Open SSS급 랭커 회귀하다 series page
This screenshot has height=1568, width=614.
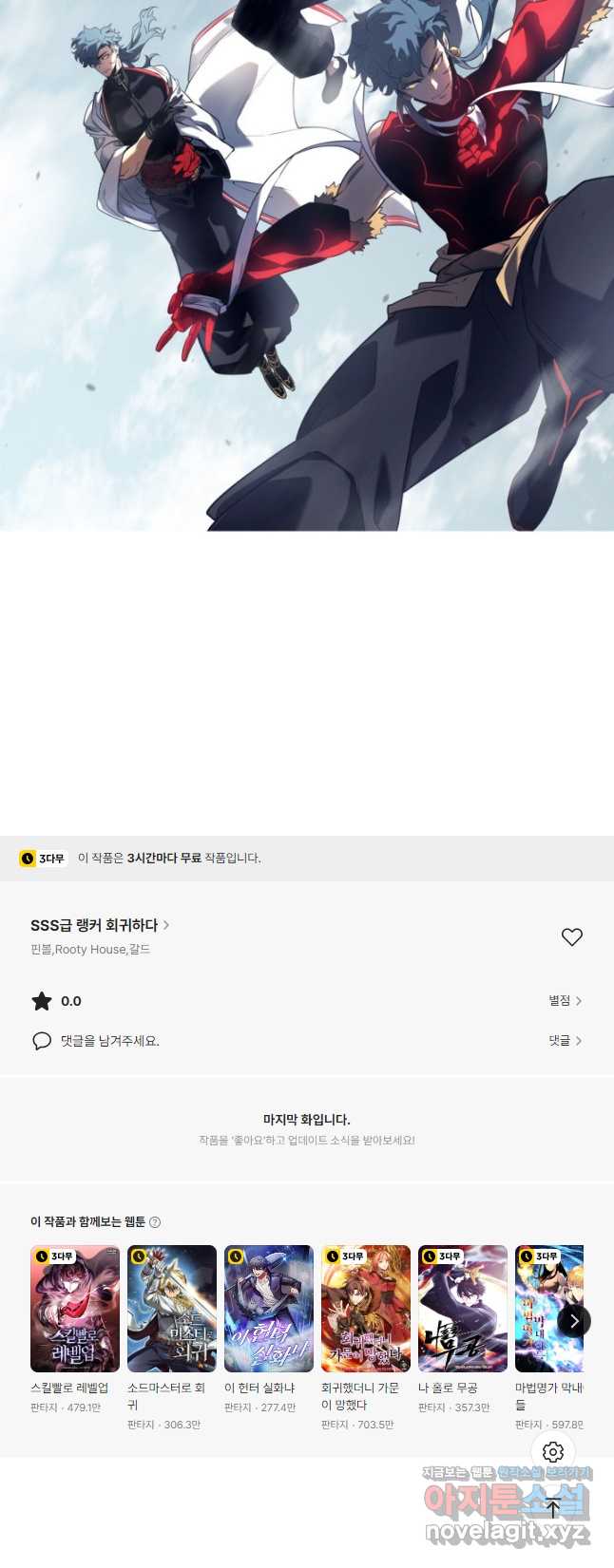[x=100, y=925]
